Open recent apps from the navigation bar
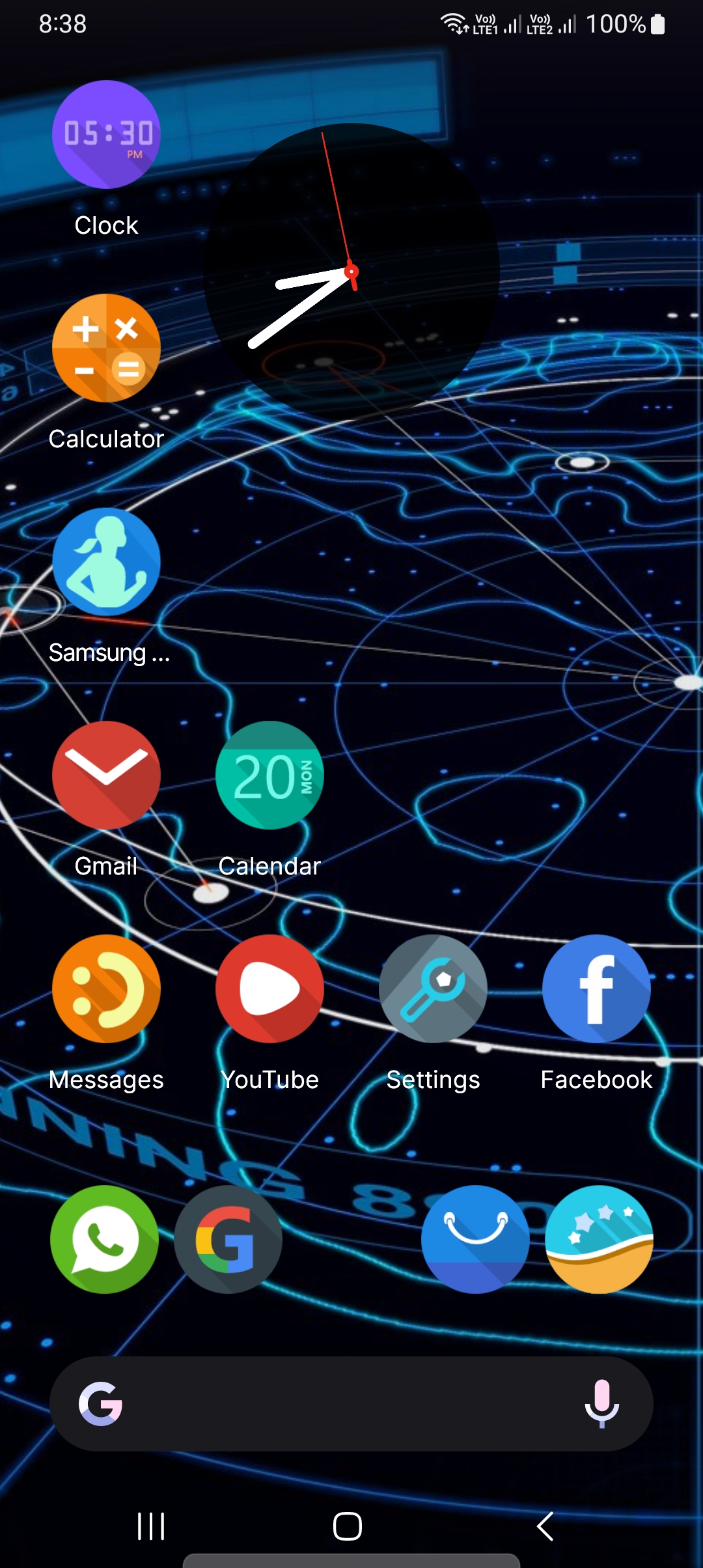Viewport: 703px width, 1568px height. point(151,1526)
